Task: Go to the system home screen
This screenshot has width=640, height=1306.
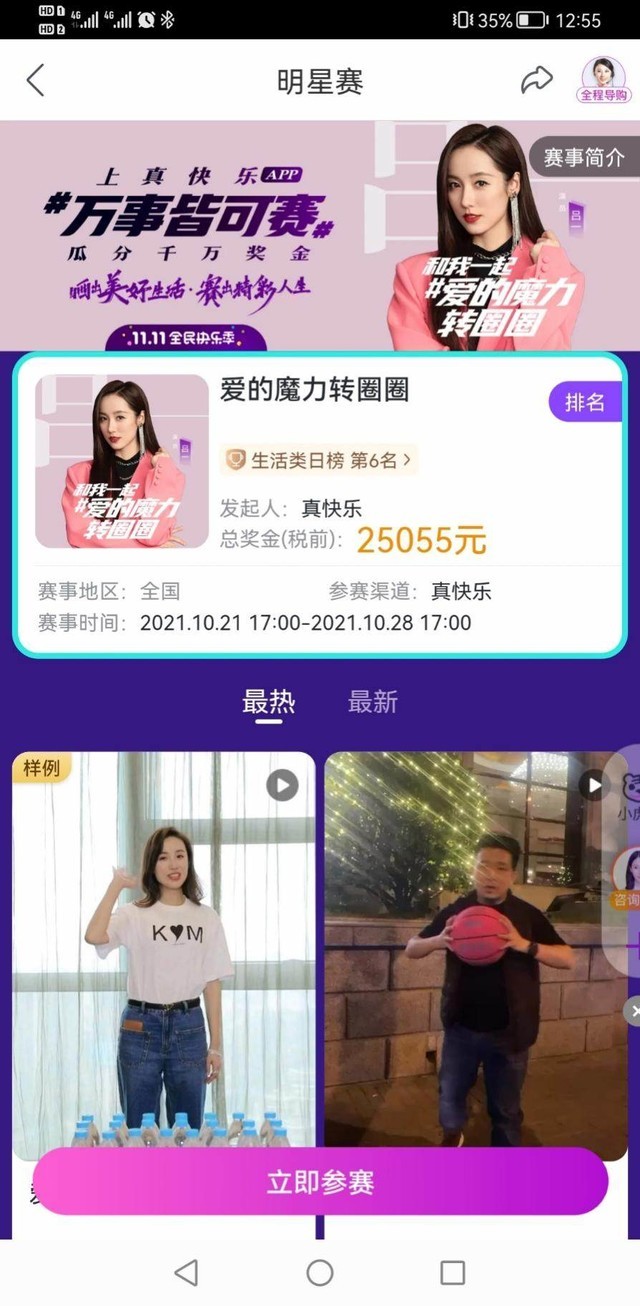Action: coord(320,1272)
